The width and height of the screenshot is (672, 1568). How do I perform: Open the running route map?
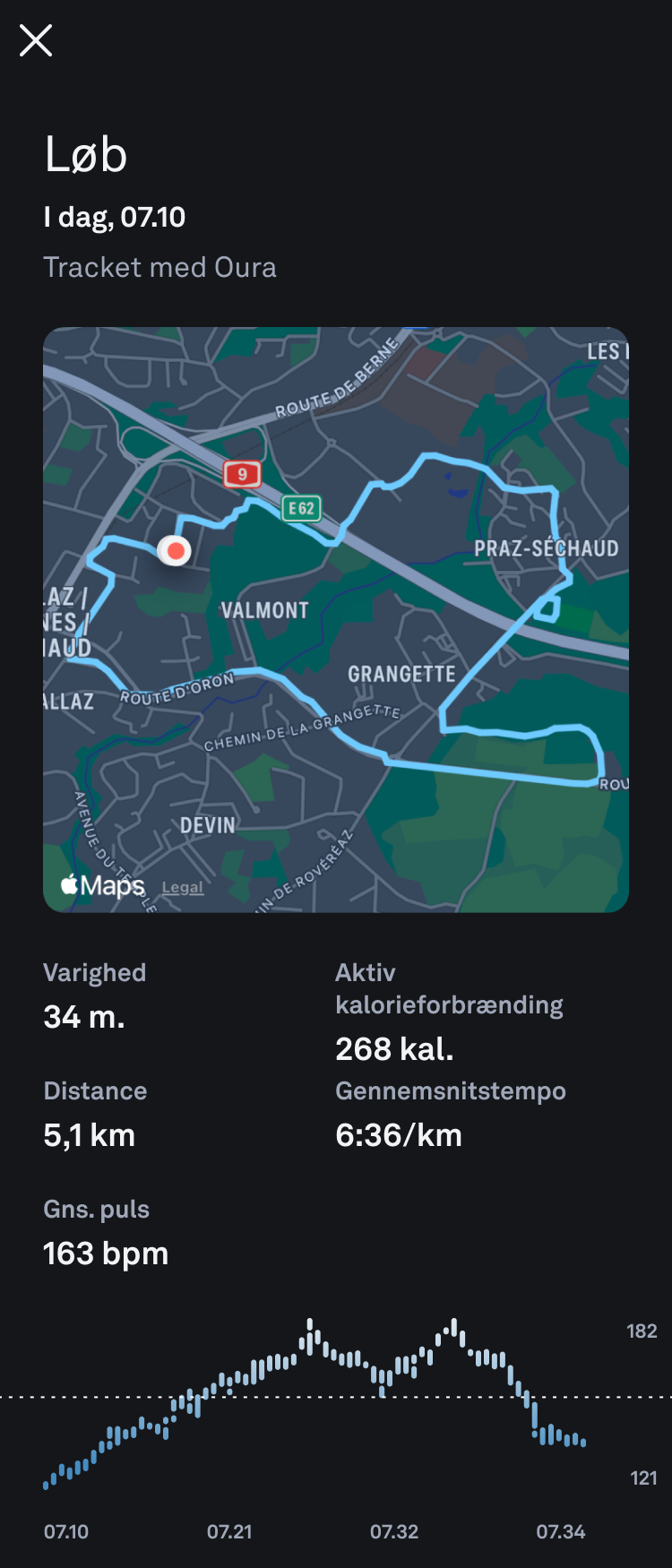coord(336,619)
